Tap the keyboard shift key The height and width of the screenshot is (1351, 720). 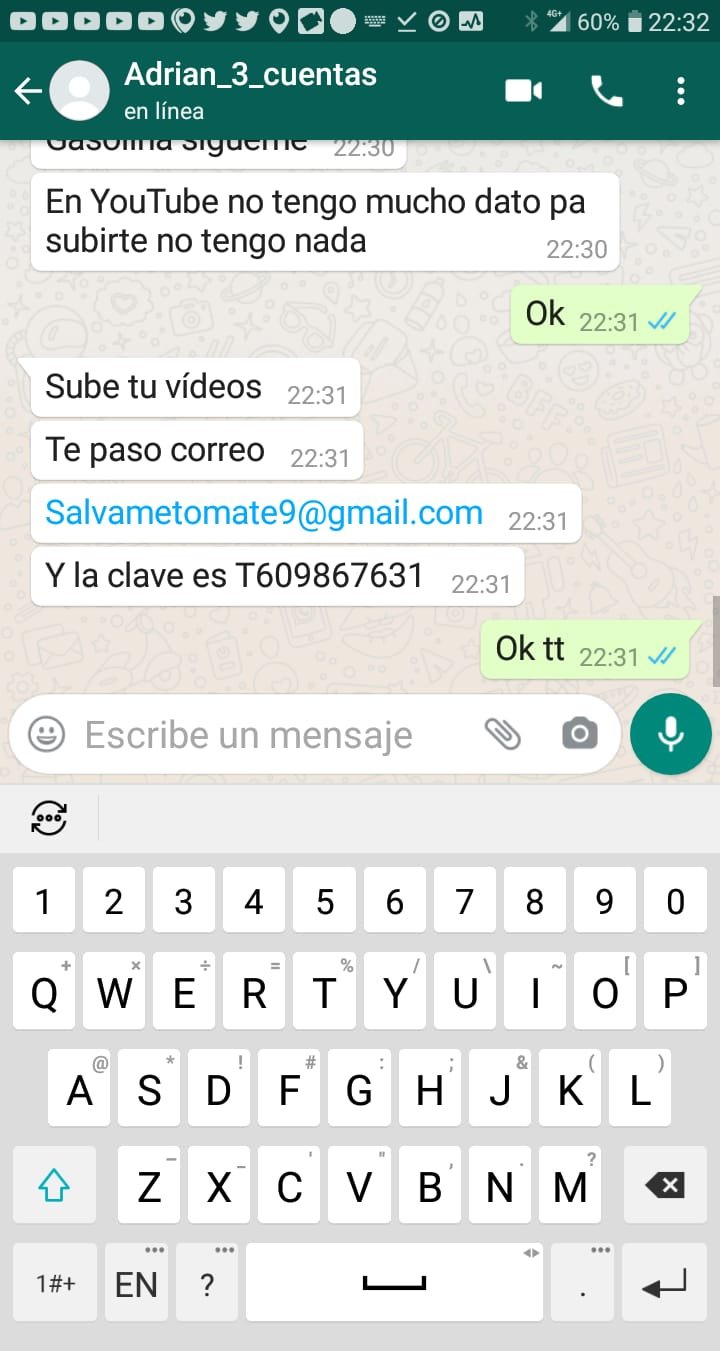[x=54, y=1187]
